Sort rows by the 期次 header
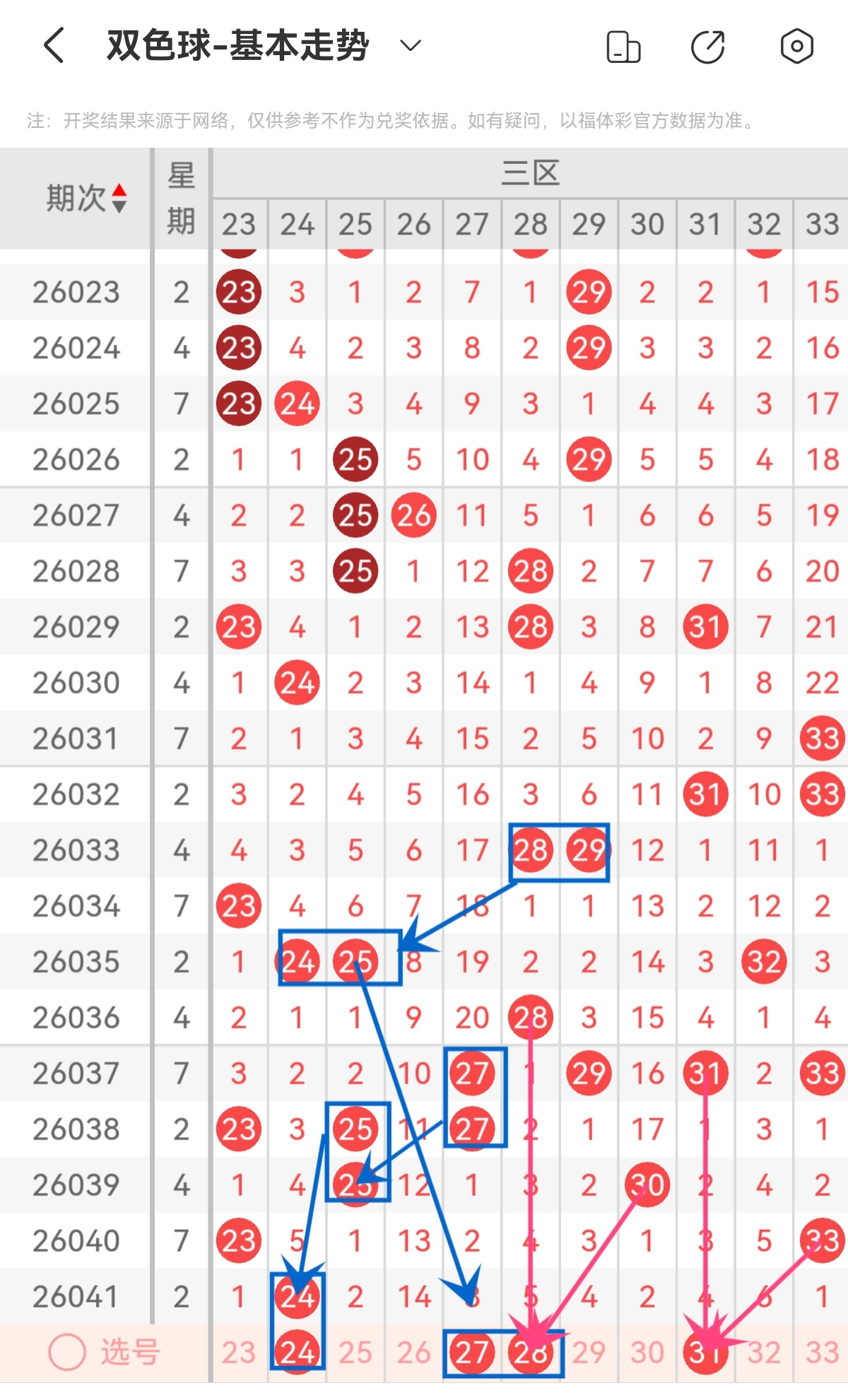The height and width of the screenshot is (1400, 848). [86, 199]
